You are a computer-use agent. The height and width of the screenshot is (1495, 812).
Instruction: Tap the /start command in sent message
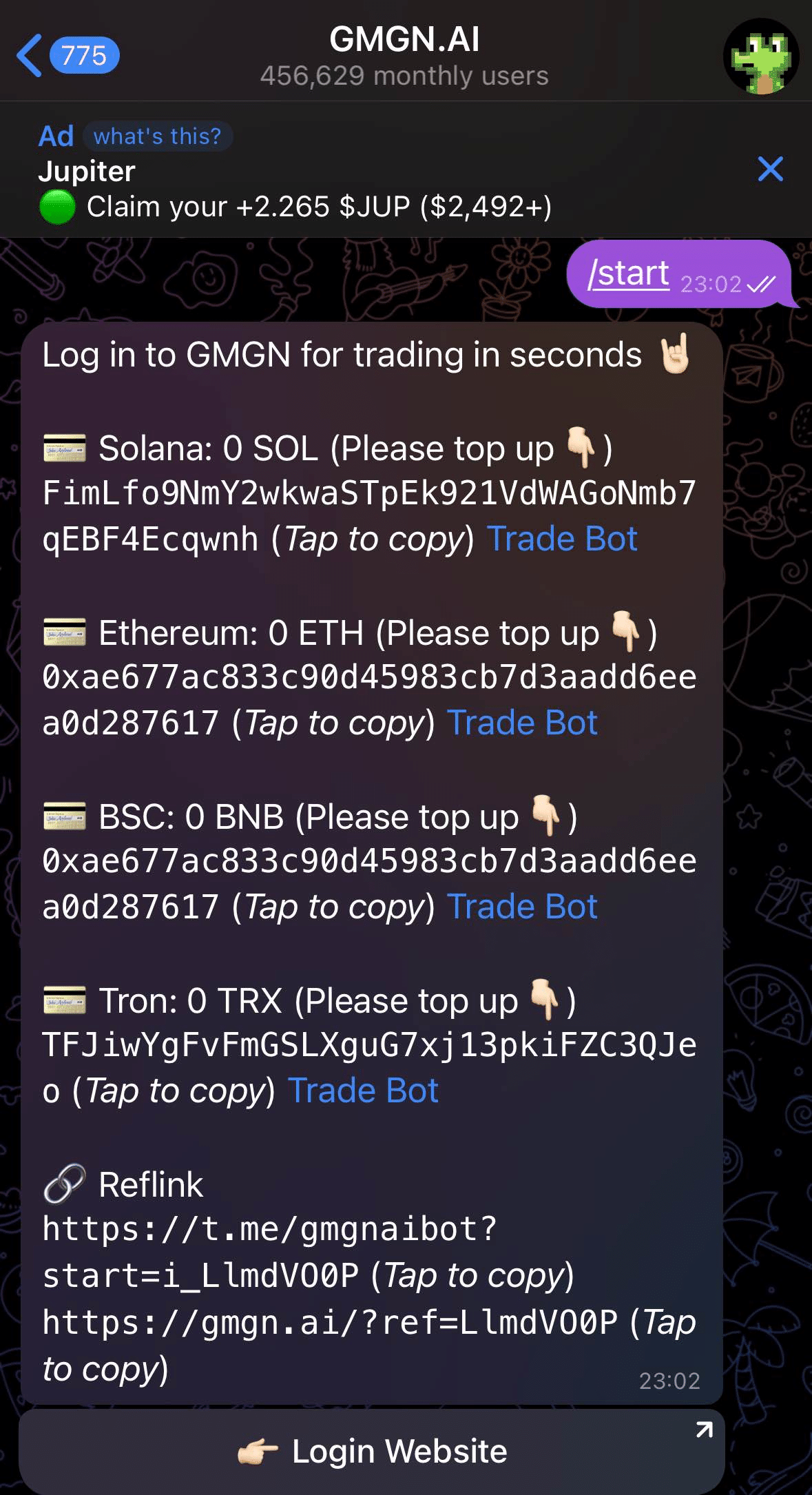tap(628, 274)
